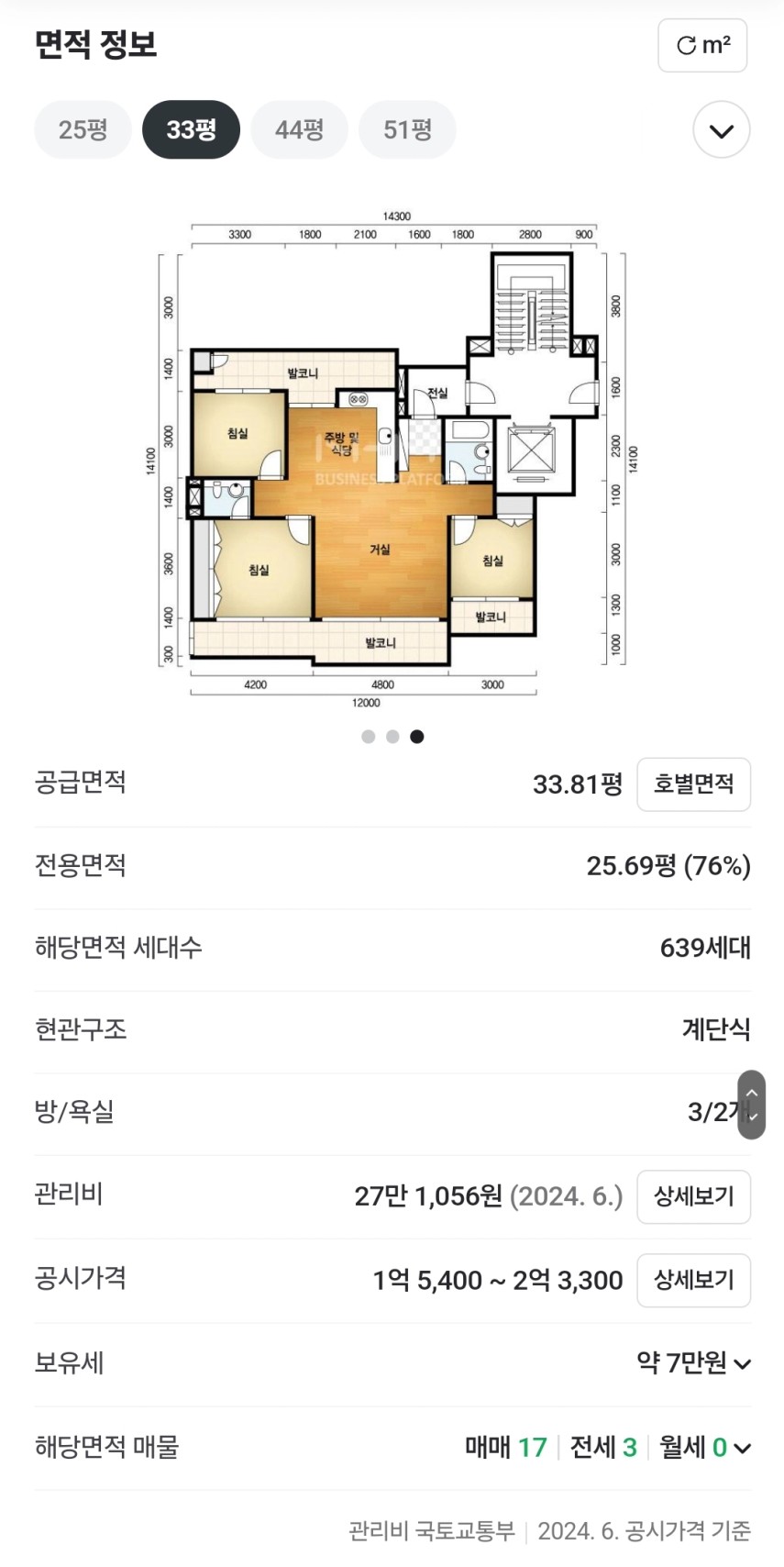Expand the size list with the chevron
The height and width of the screenshot is (1567, 784).
[x=722, y=129]
